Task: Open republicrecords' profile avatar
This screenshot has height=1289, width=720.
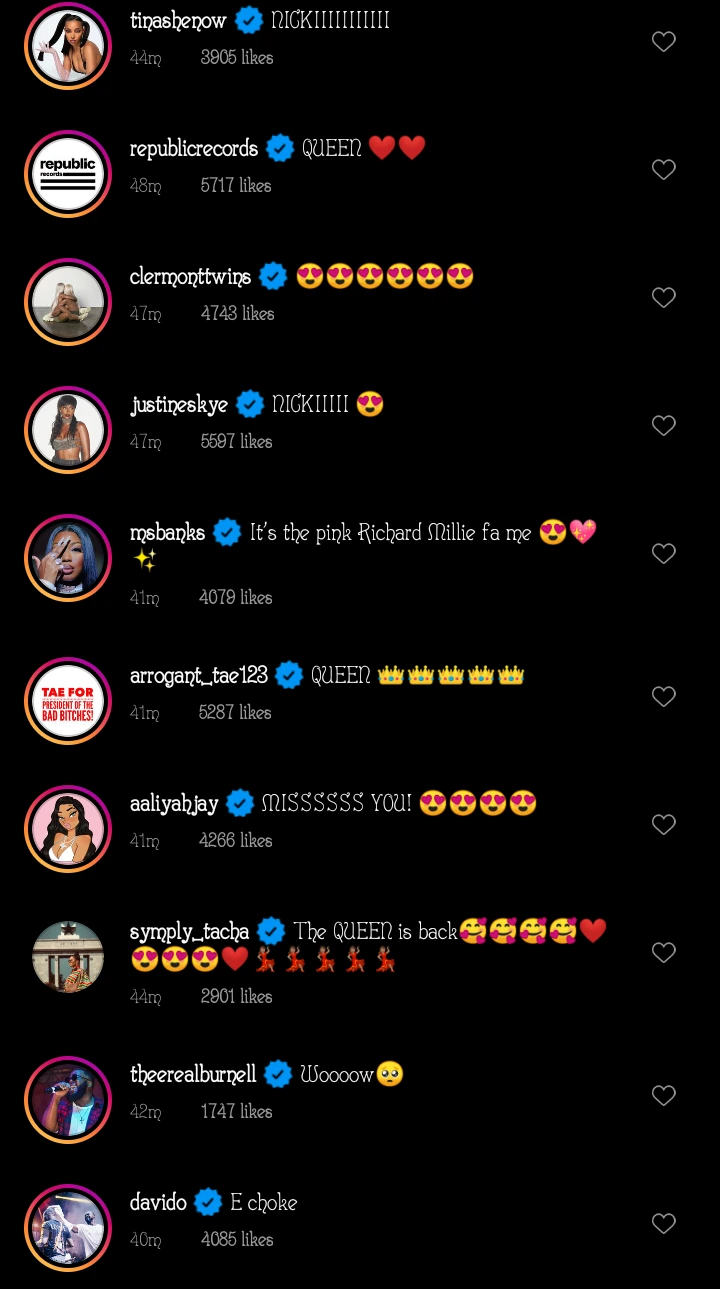Action: [68, 174]
